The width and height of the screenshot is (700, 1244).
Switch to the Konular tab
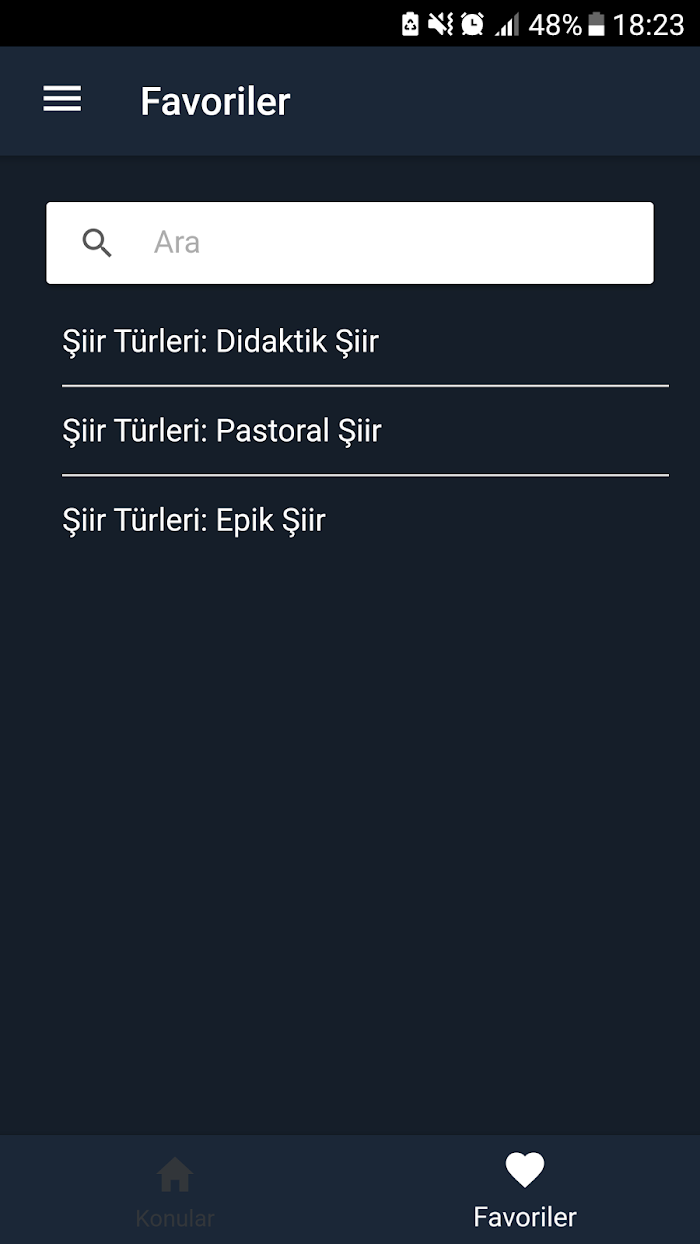175,1192
